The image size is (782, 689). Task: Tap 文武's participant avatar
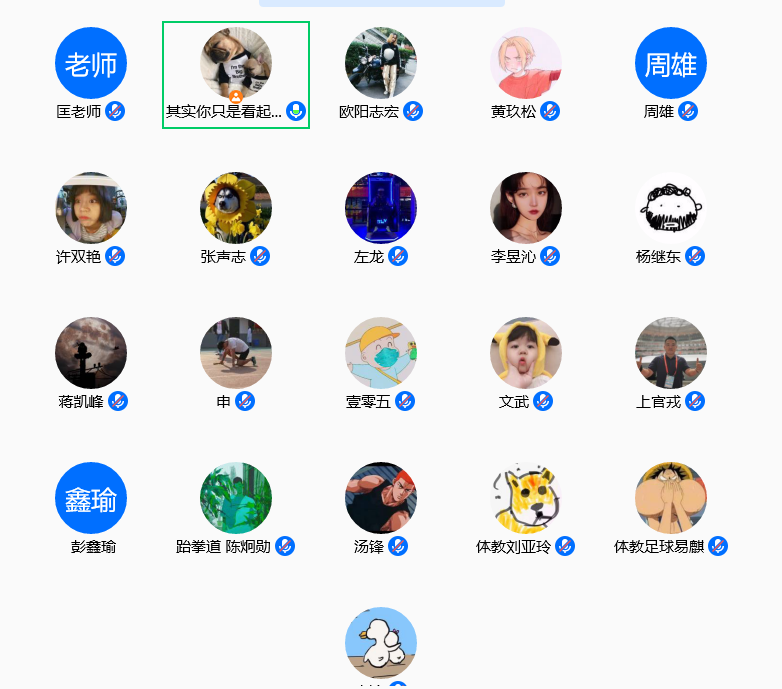(x=526, y=353)
